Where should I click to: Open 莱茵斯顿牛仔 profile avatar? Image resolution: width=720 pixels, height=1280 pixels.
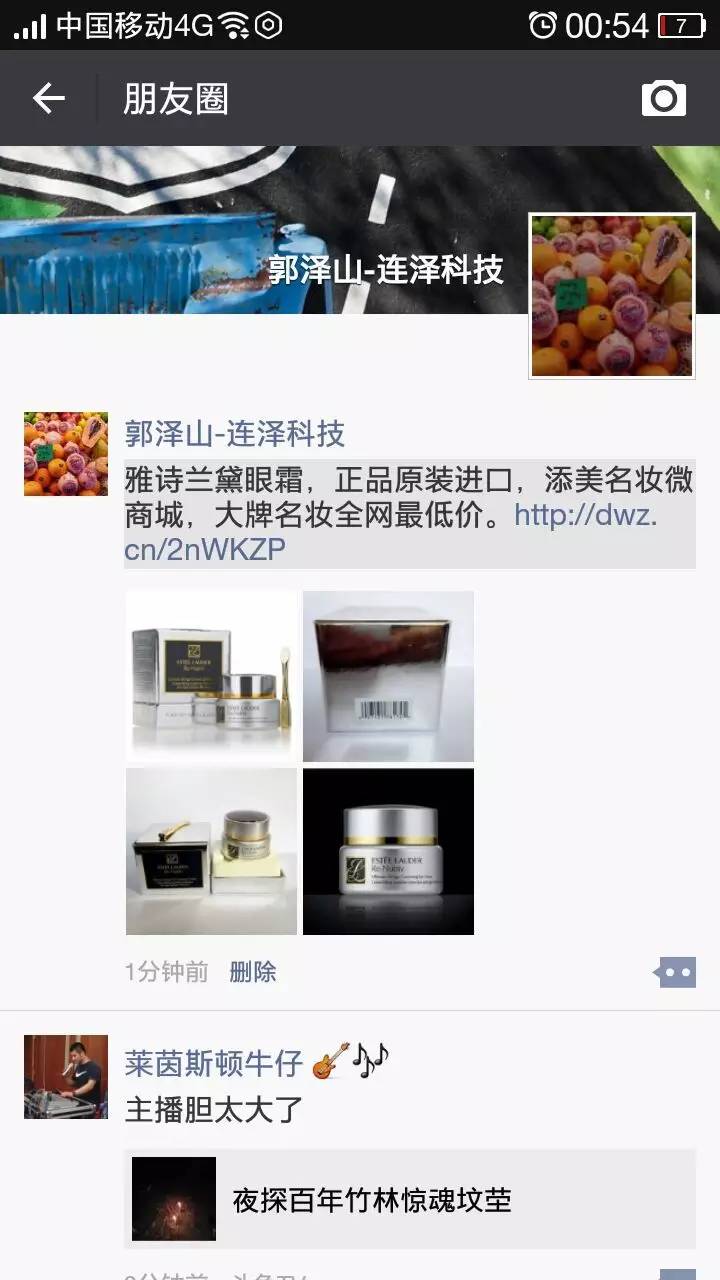click(66, 1076)
